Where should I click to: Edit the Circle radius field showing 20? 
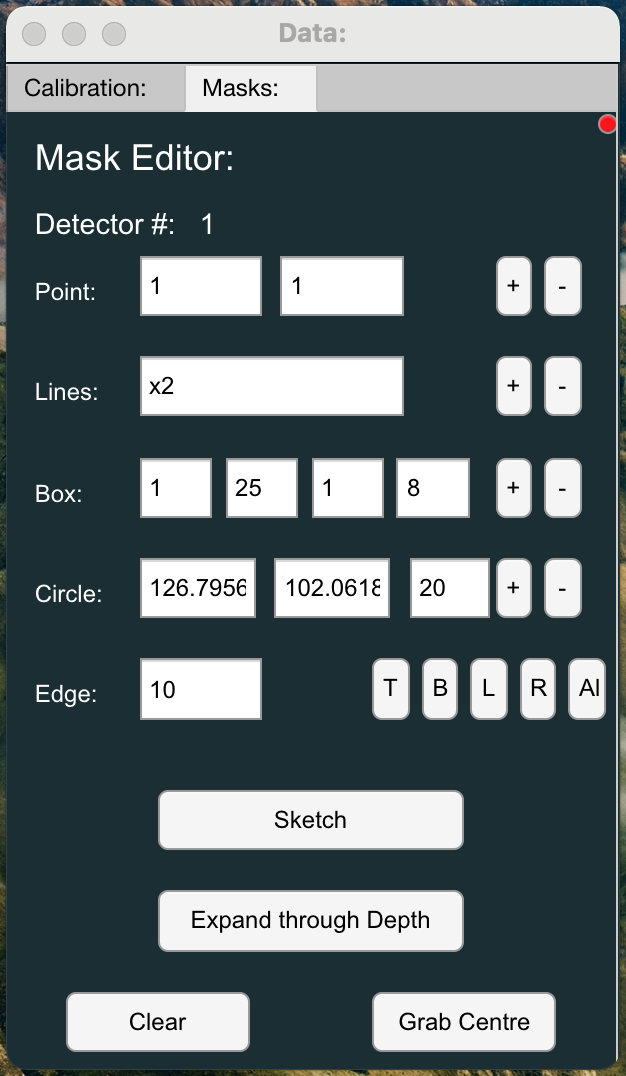click(449, 588)
